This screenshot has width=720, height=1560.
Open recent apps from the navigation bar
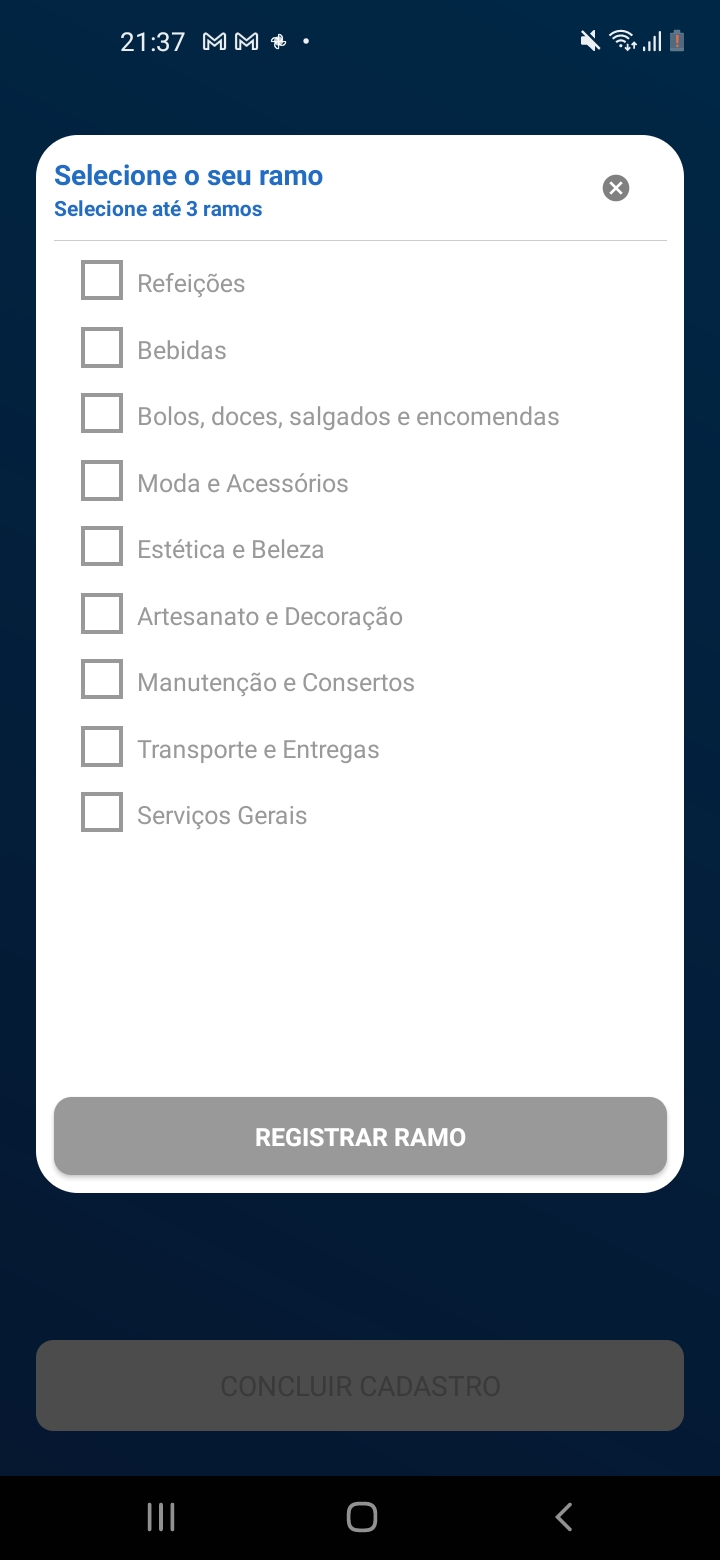(x=161, y=1517)
